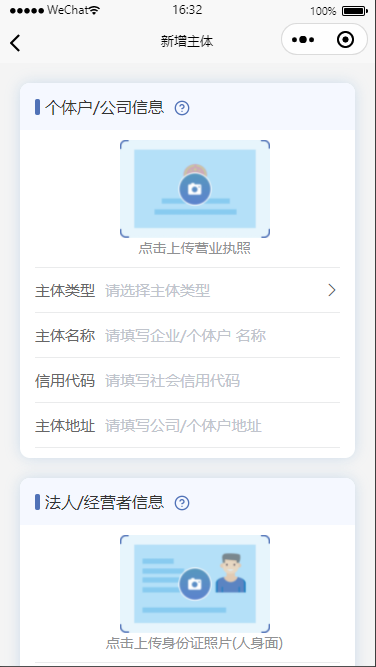The width and height of the screenshot is (376, 667).
Task: Go back using the top-left arrow
Action: [15, 43]
